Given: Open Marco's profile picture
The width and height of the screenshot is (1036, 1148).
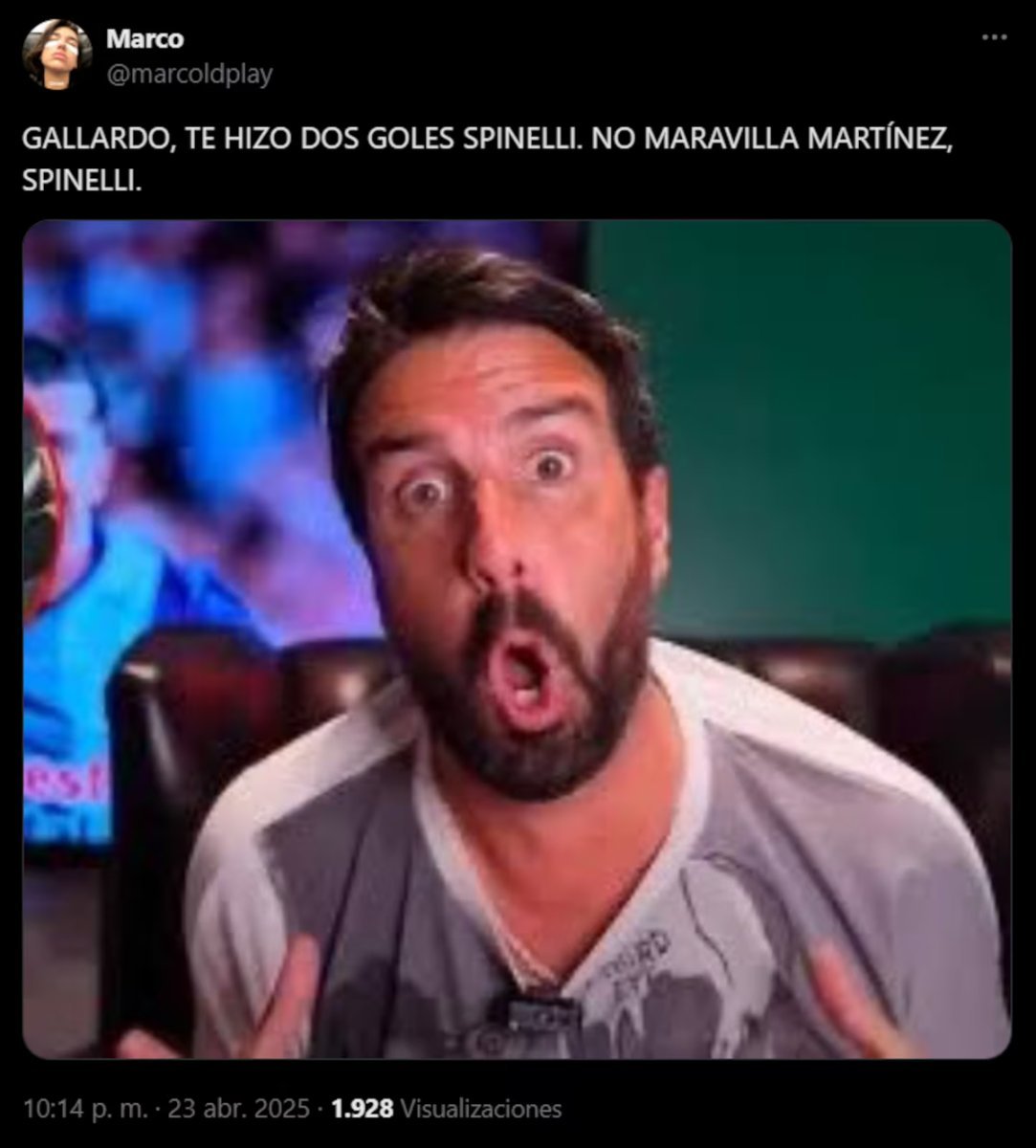Looking at the screenshot, I should point(56,55).
